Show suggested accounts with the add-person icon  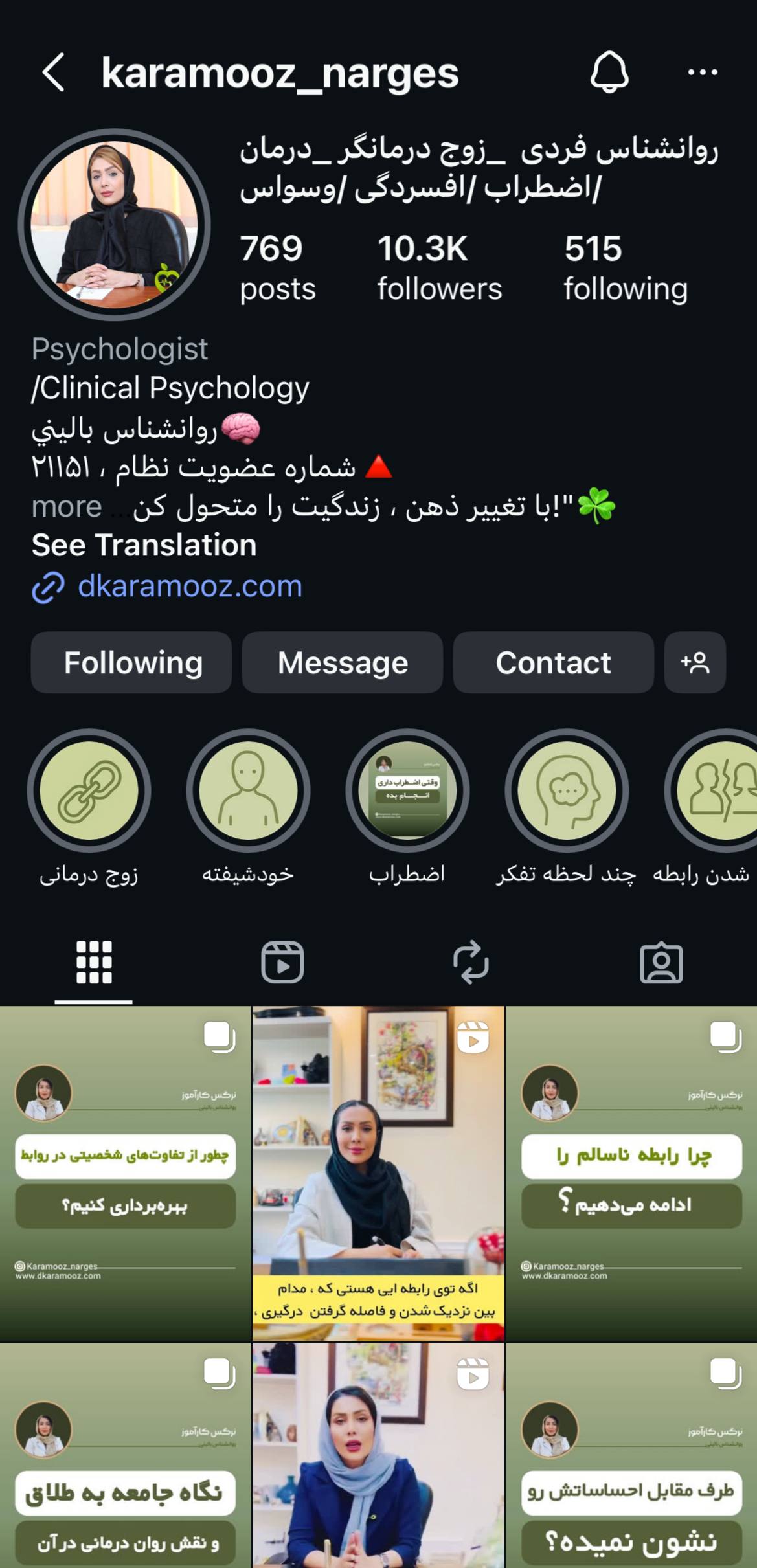point(695,662)
